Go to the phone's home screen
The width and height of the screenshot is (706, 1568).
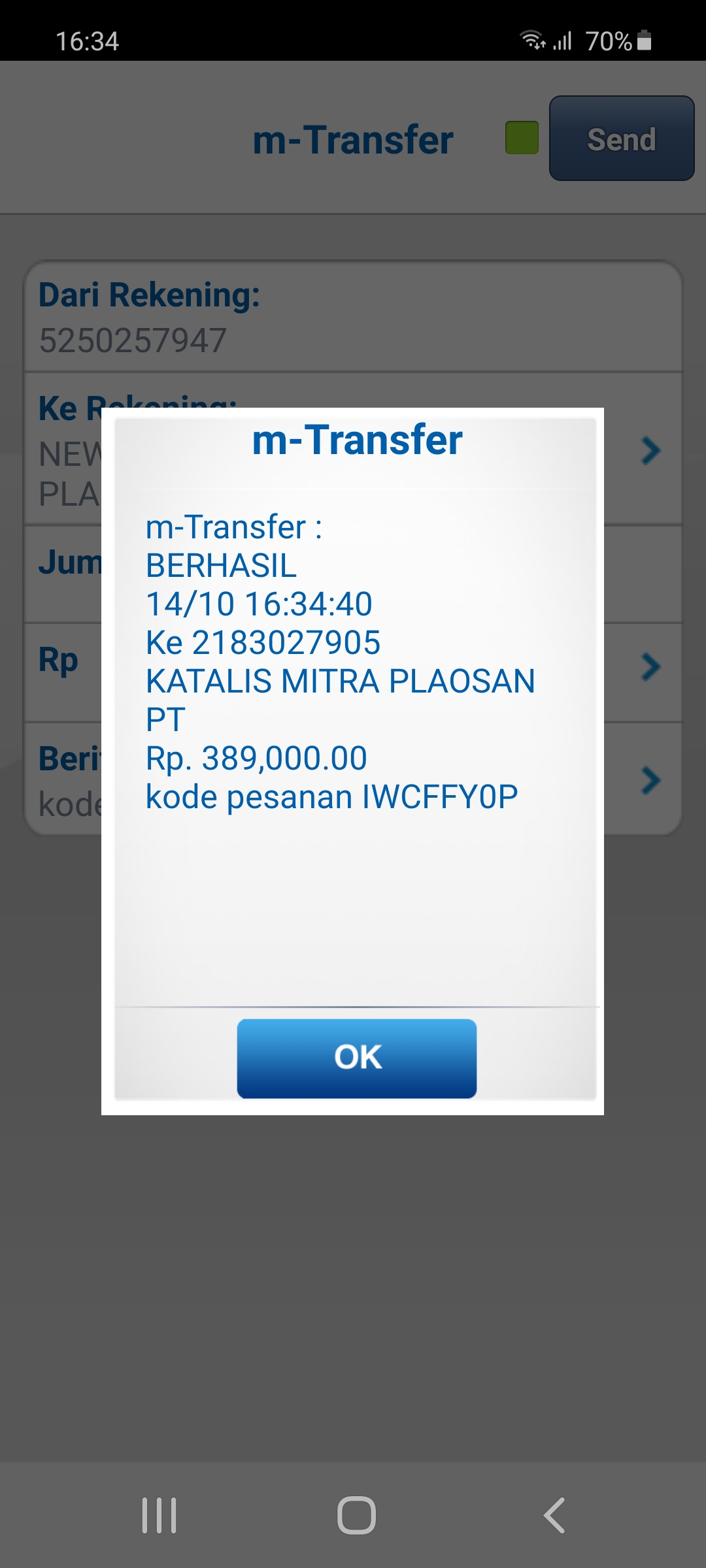pyautogui.click(x=356, y=1515)
